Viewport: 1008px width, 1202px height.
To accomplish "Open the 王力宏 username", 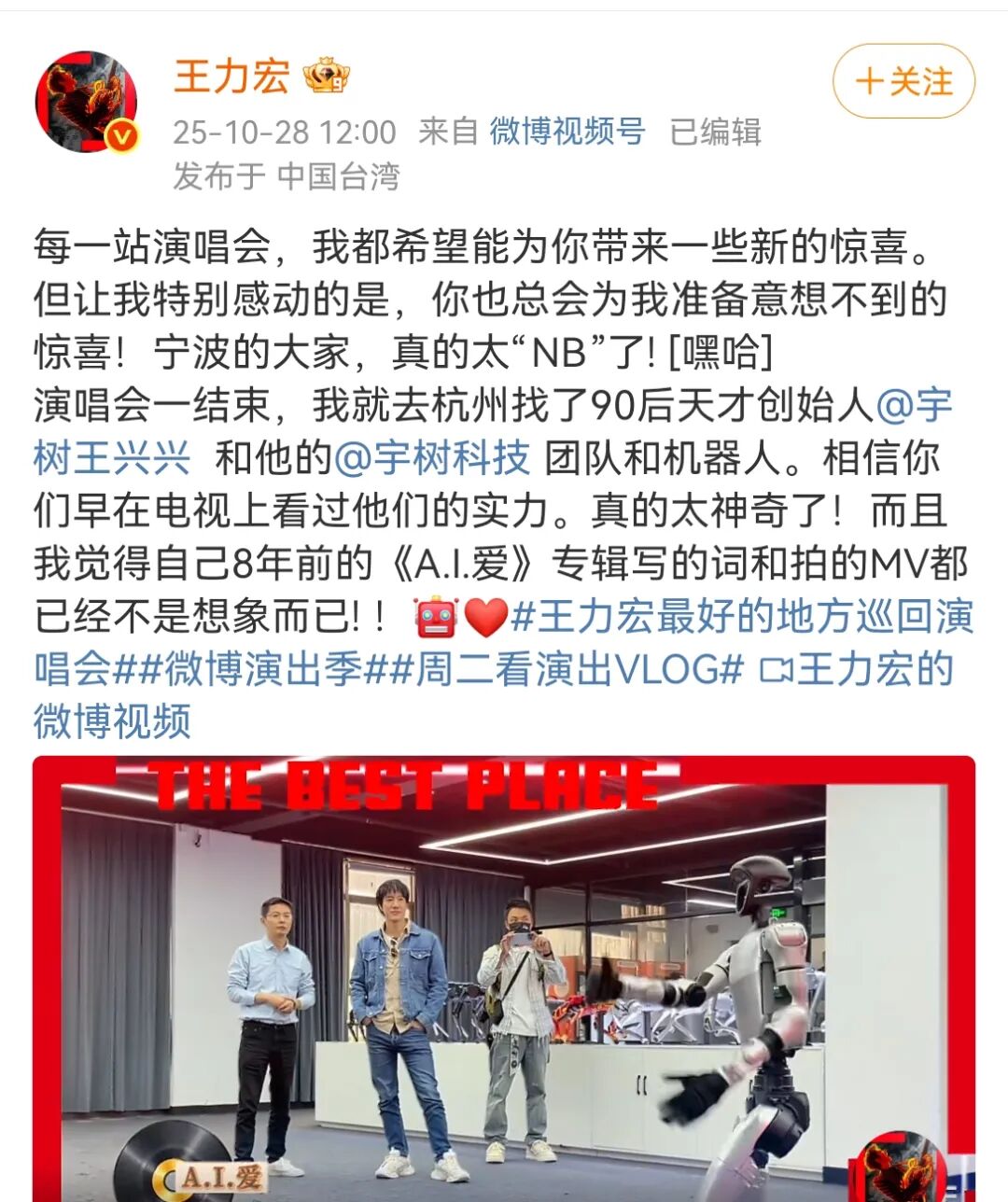I will point(231,77).
